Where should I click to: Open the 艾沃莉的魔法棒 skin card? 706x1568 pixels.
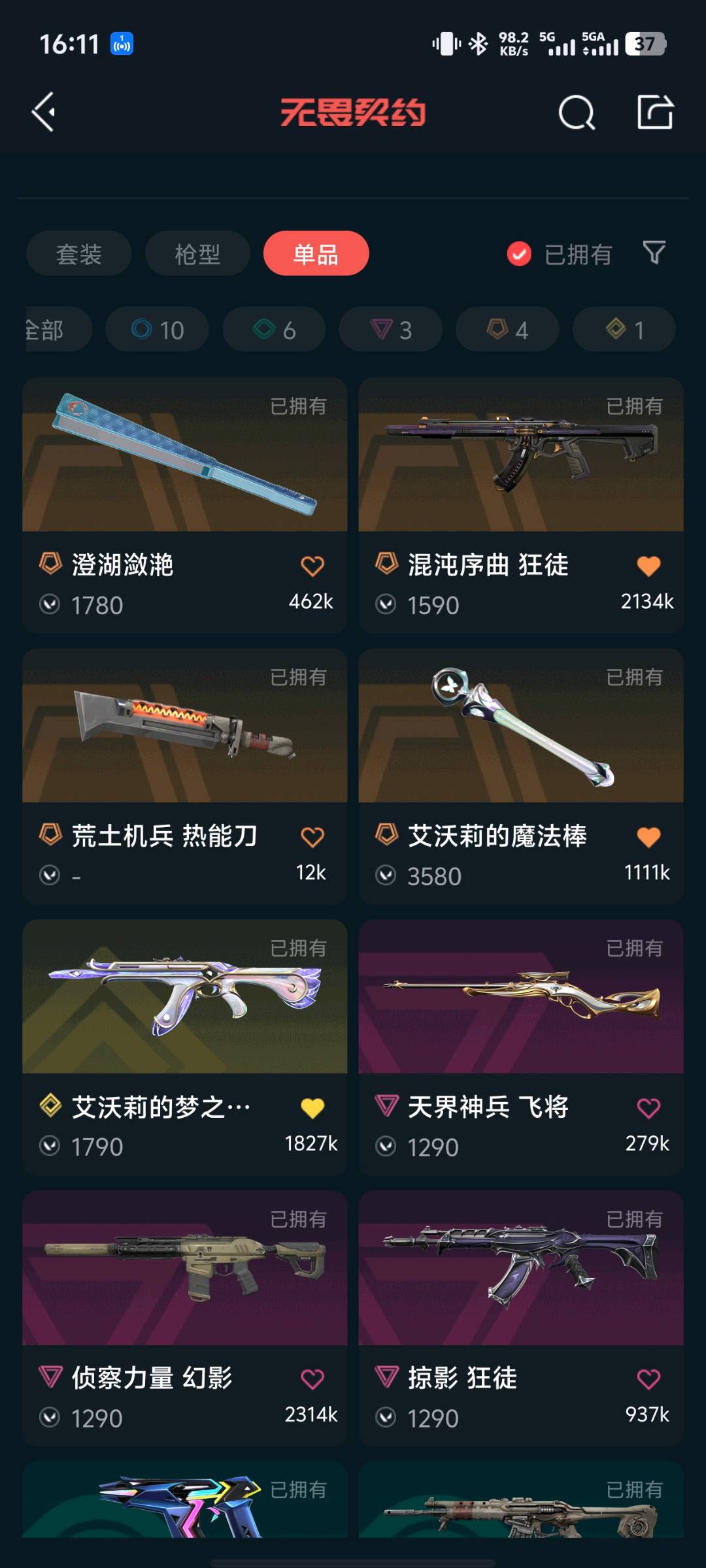point(520,727)
